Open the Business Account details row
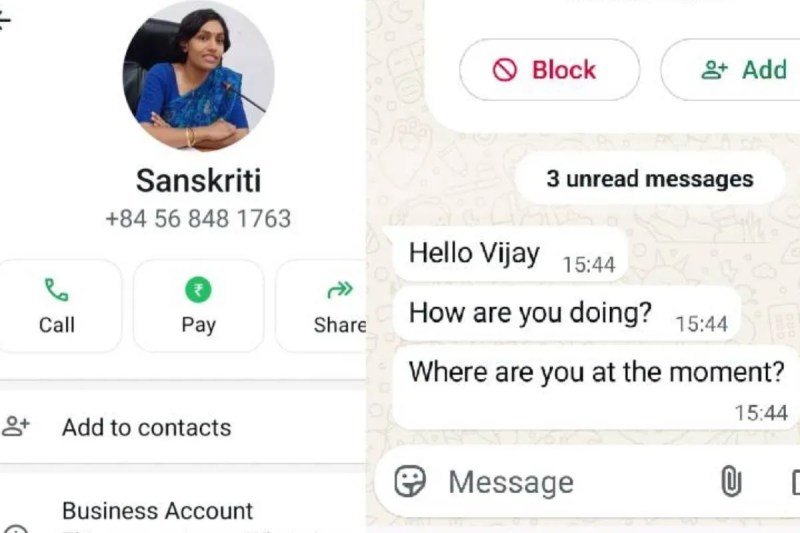This screenshot has height=533, width=800. pos(157,512)
